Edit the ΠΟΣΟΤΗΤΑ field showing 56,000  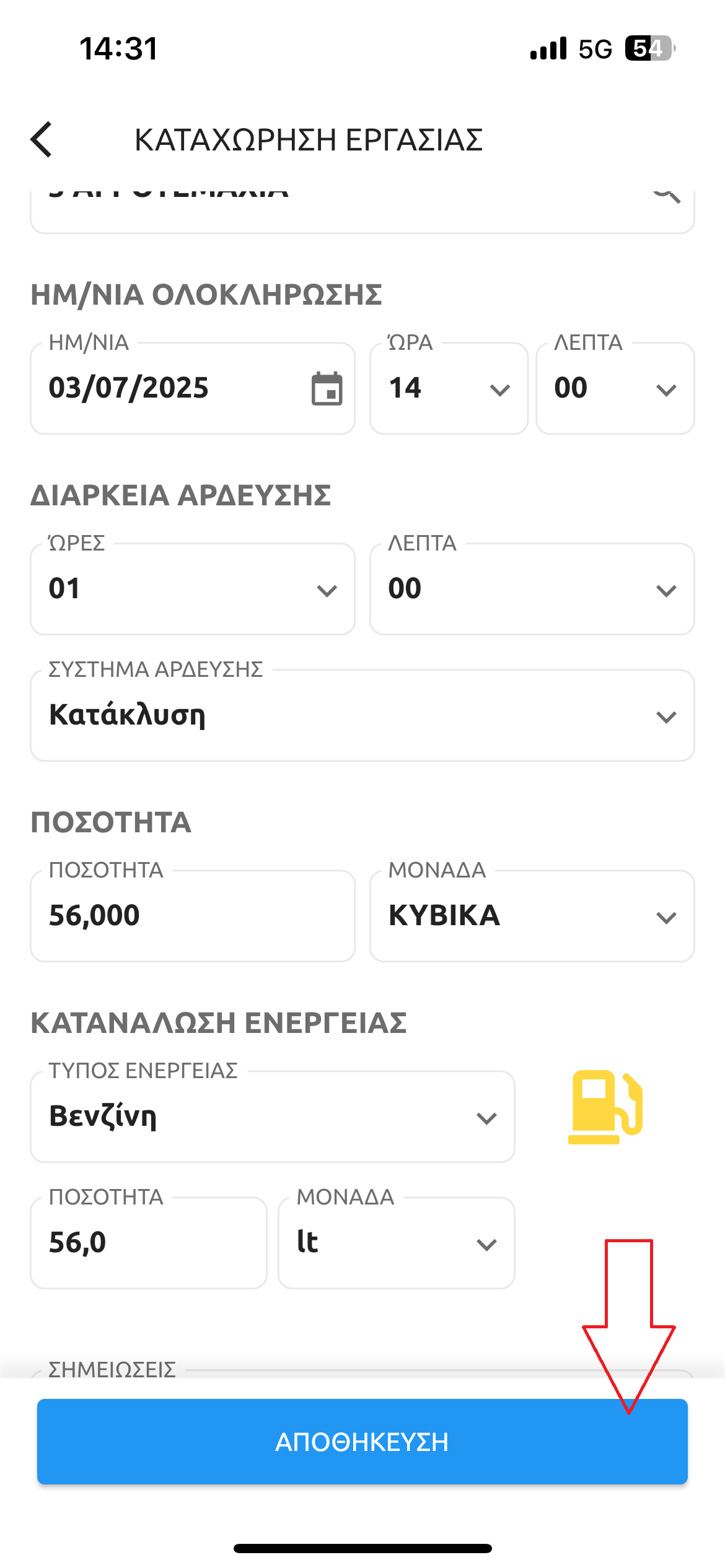click(193, 916)
